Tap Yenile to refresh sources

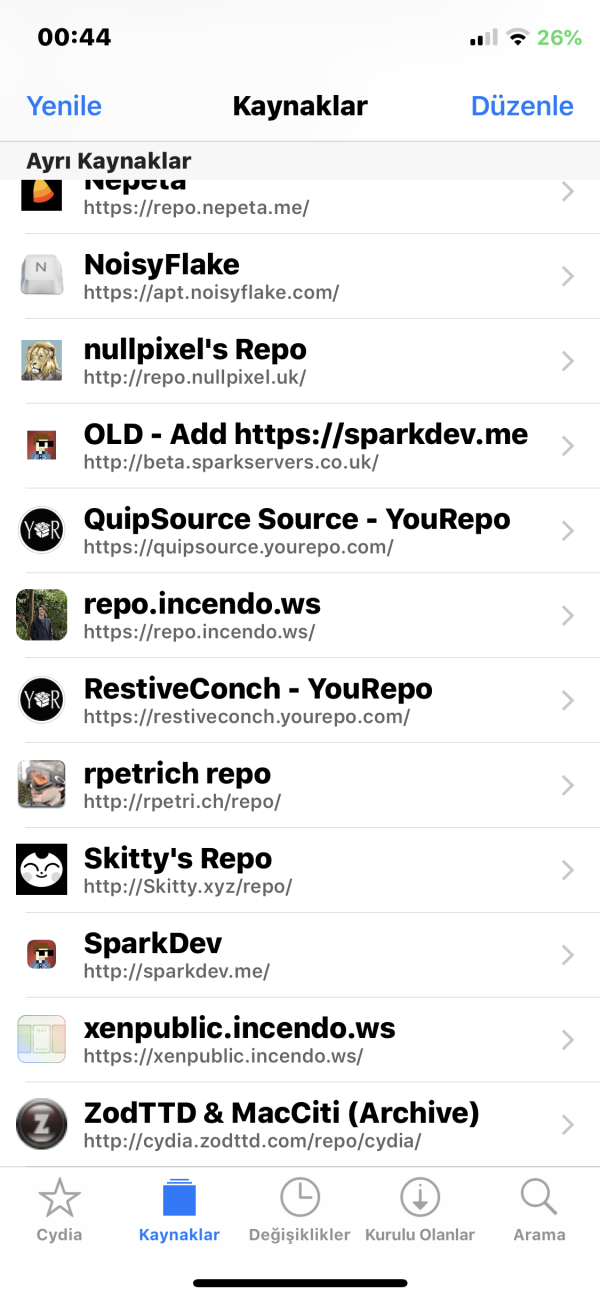(64, 106)
